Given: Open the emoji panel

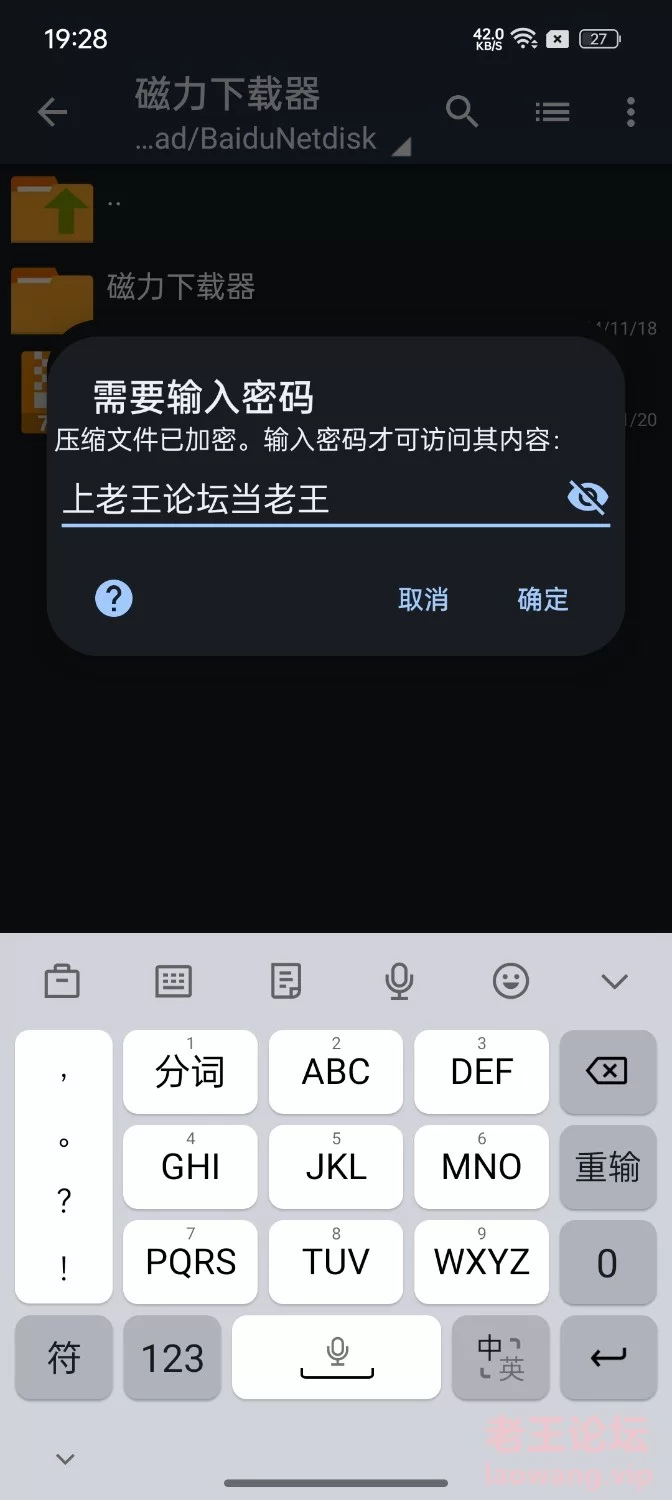Looking at the screenshot, I should (x=511, y=981).
